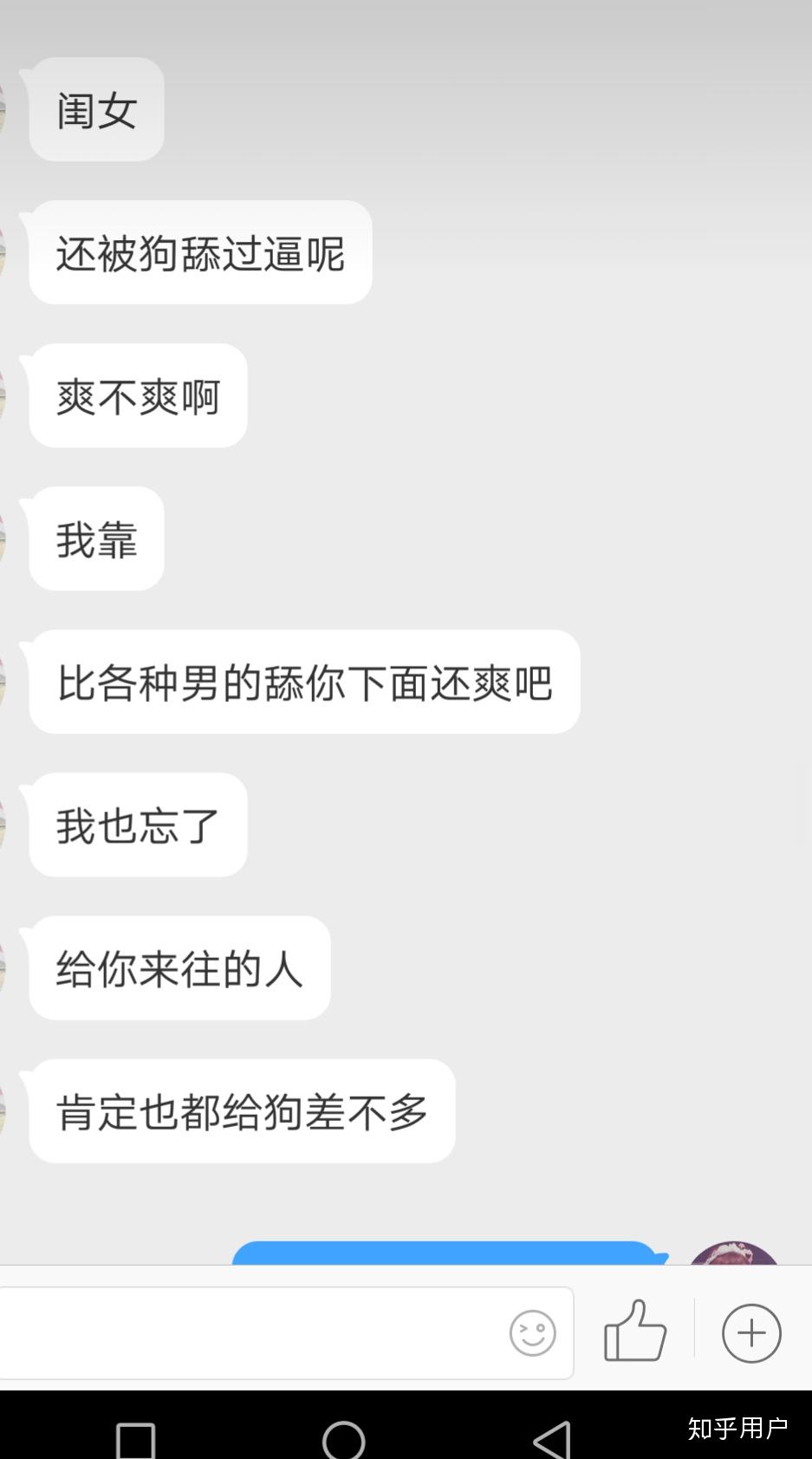Viewport: 812px width, 1459px height.
Task: Tap the Android back button
Action: click(551, 1439)
